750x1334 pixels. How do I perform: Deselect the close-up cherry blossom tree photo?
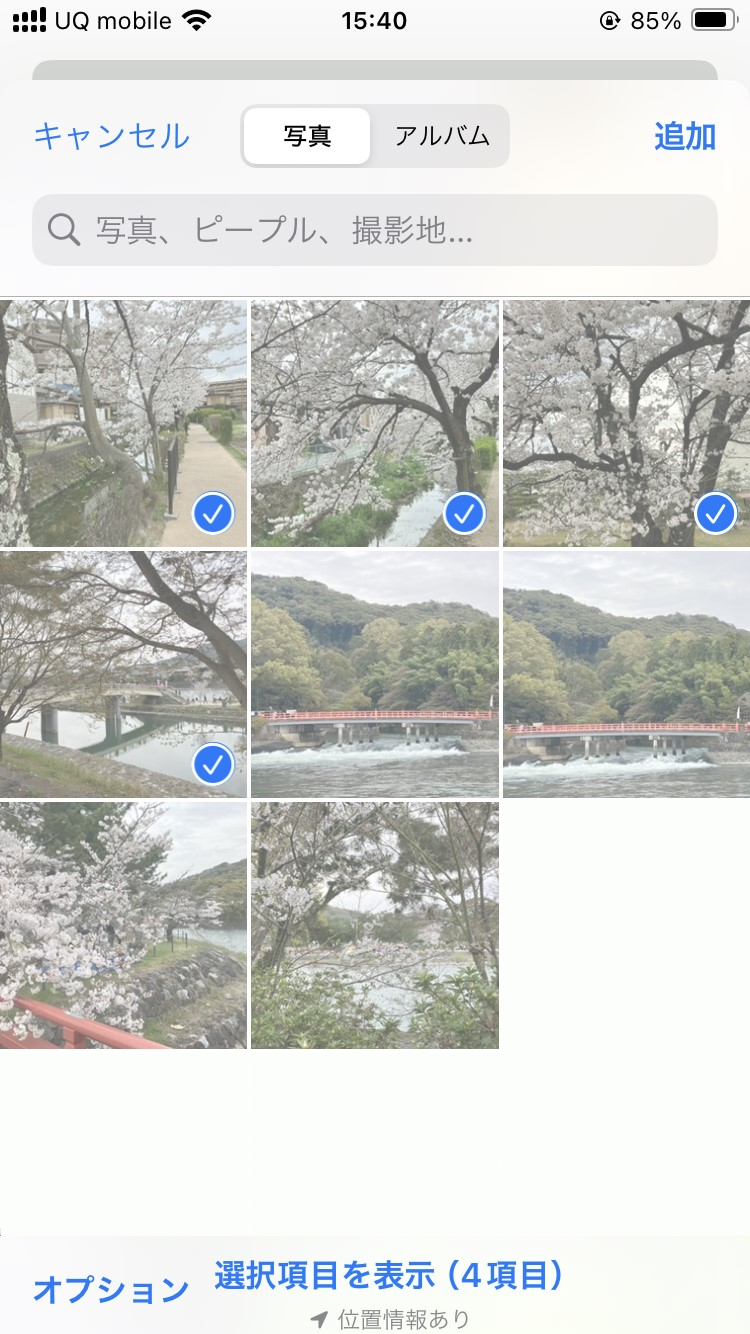click(x=626, y=423)
